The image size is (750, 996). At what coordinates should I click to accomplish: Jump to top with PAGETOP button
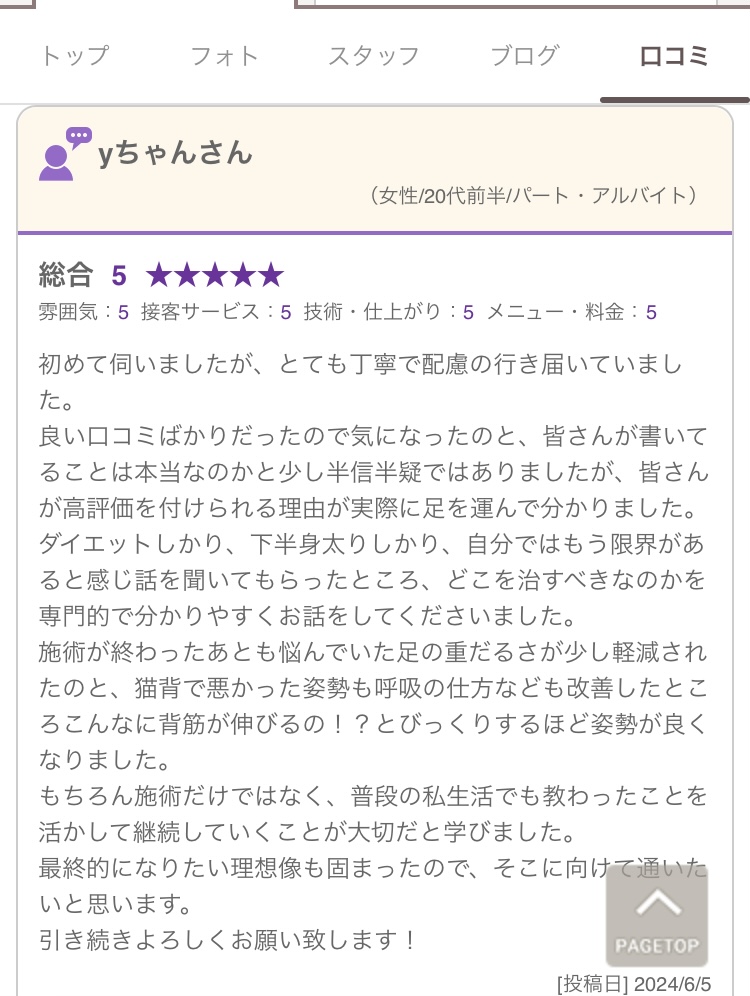657,917
